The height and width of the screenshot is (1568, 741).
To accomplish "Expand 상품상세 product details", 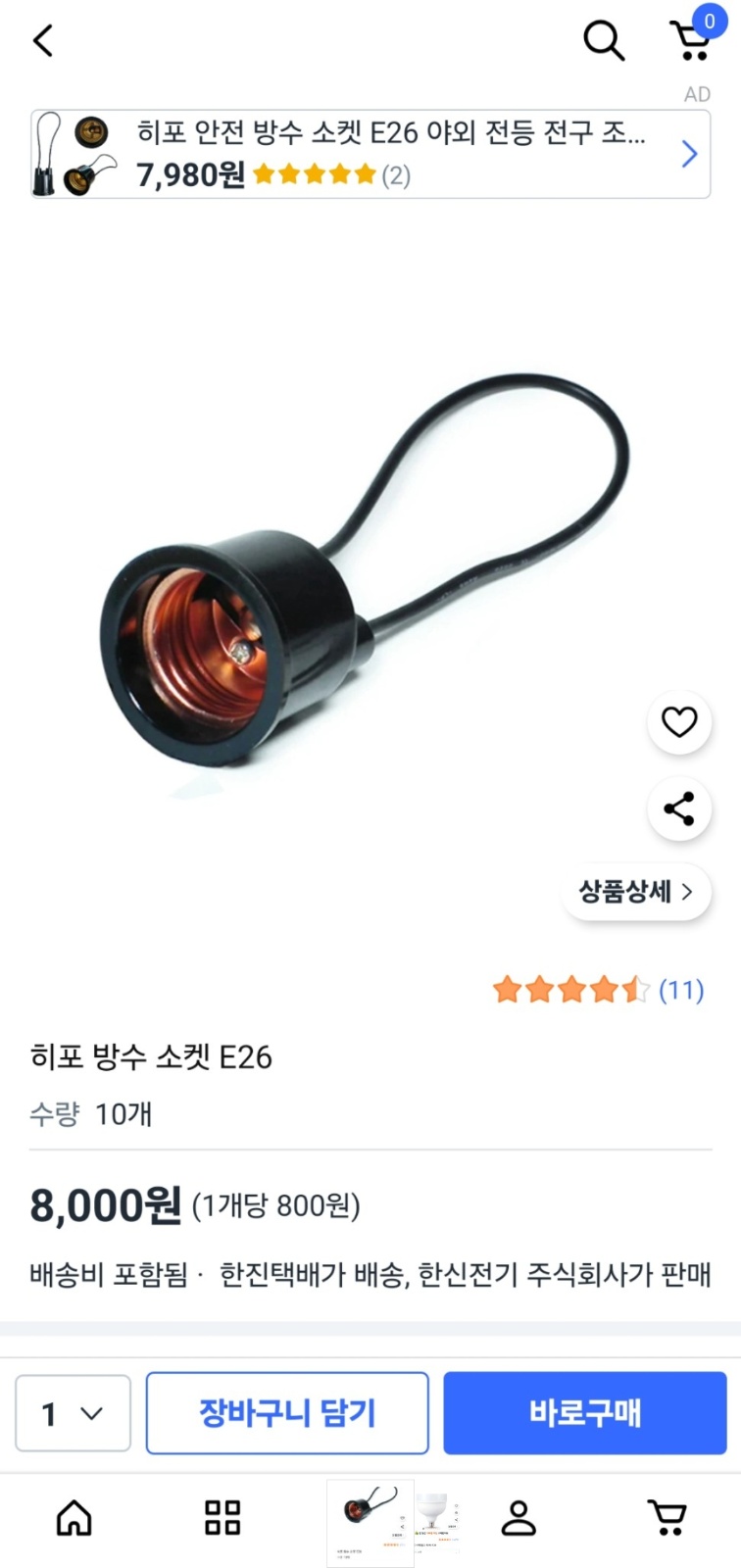I will [636, 892].
